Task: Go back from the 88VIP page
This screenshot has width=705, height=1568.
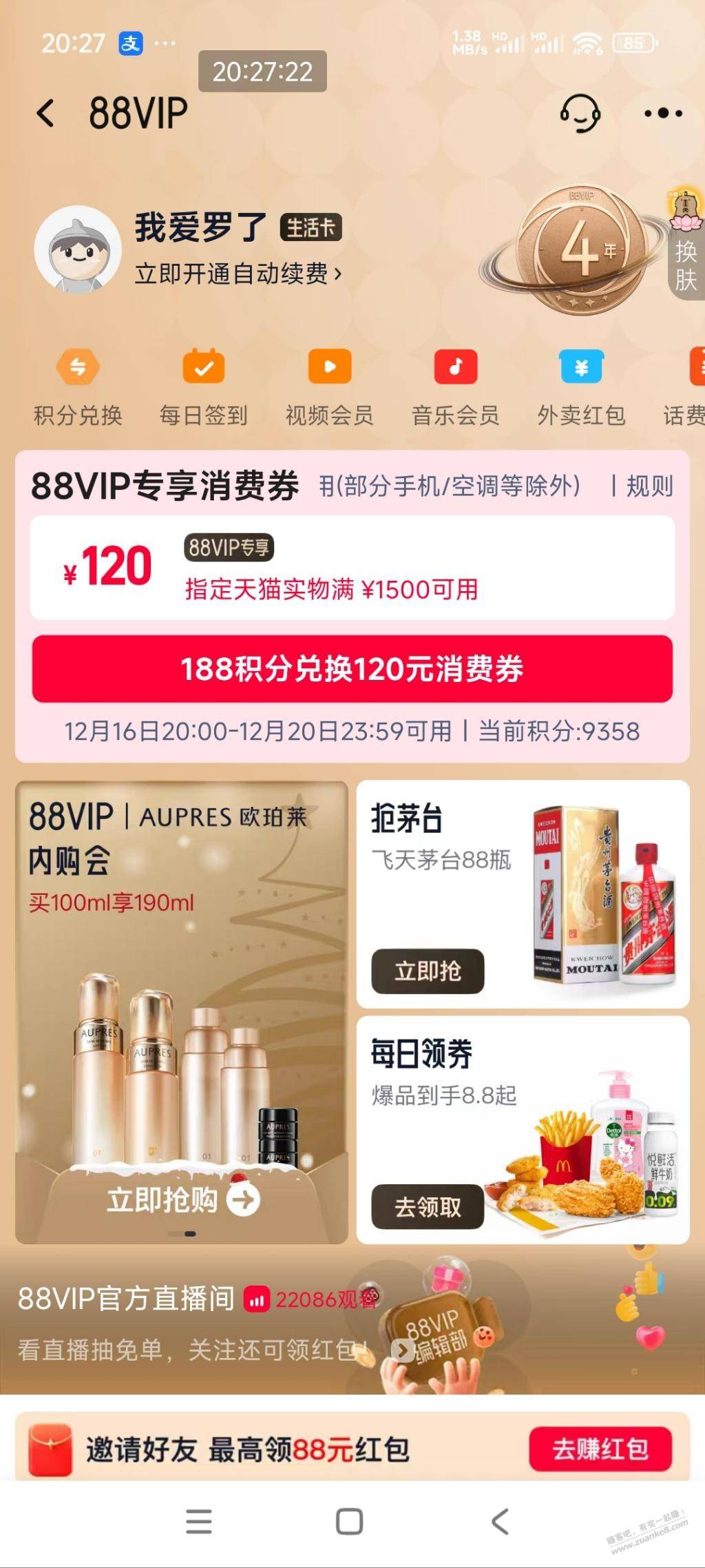Action: point(45,113)
